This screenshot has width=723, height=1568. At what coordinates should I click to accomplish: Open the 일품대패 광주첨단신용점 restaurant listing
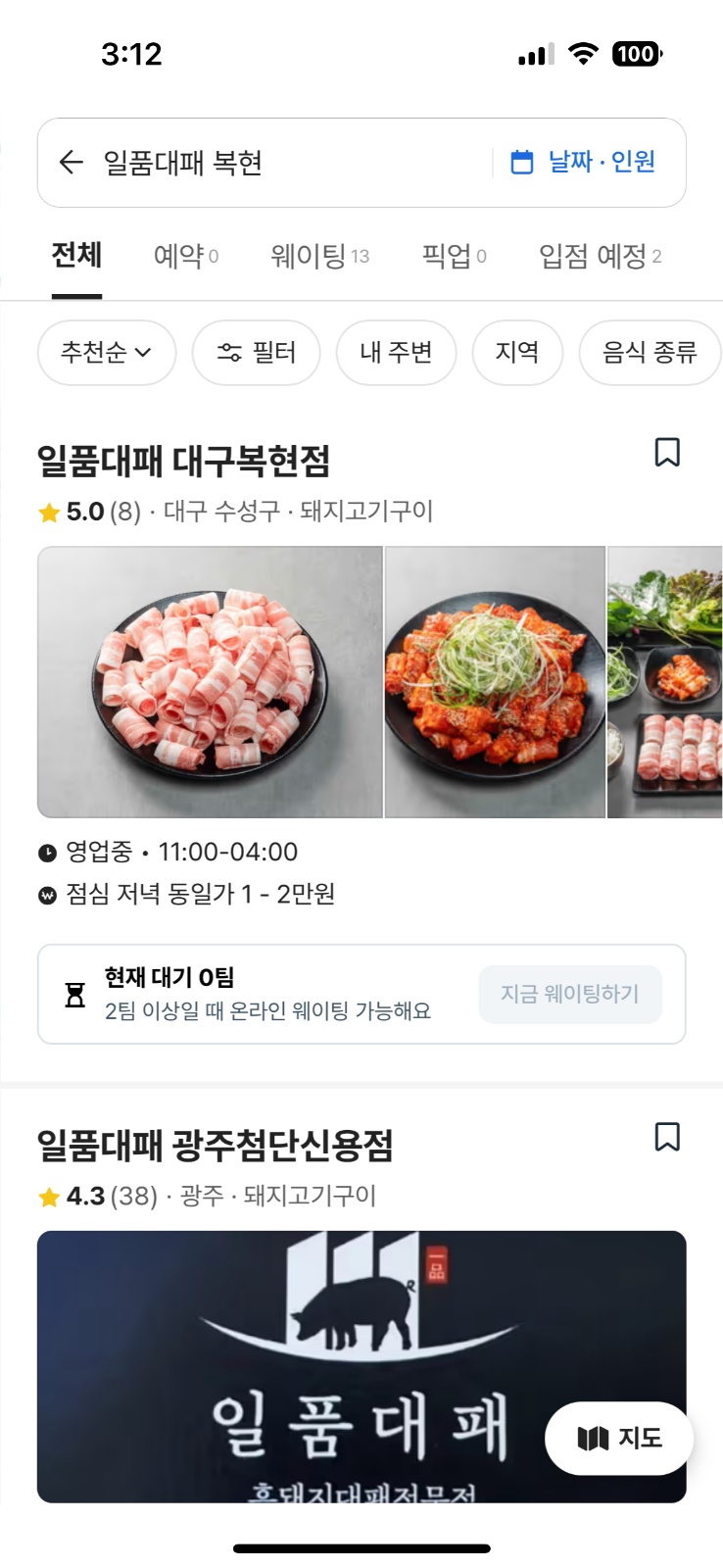(x=215, y=1145)
